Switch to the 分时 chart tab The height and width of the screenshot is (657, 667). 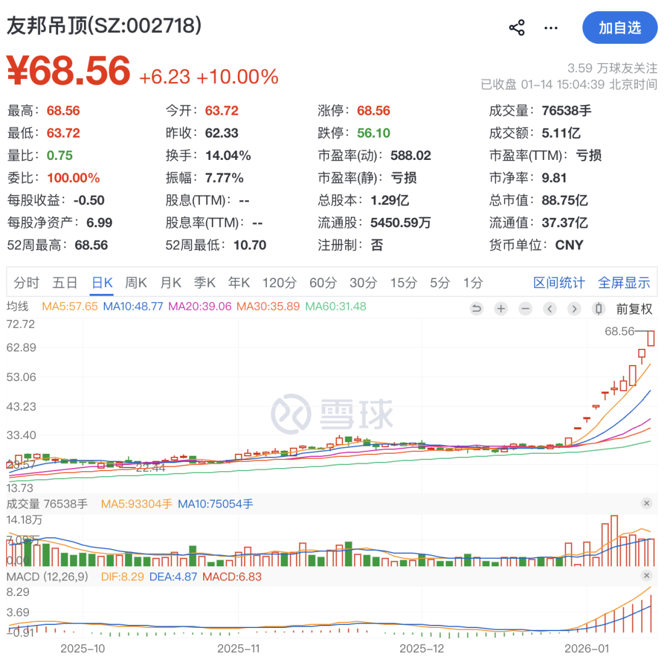27,283
